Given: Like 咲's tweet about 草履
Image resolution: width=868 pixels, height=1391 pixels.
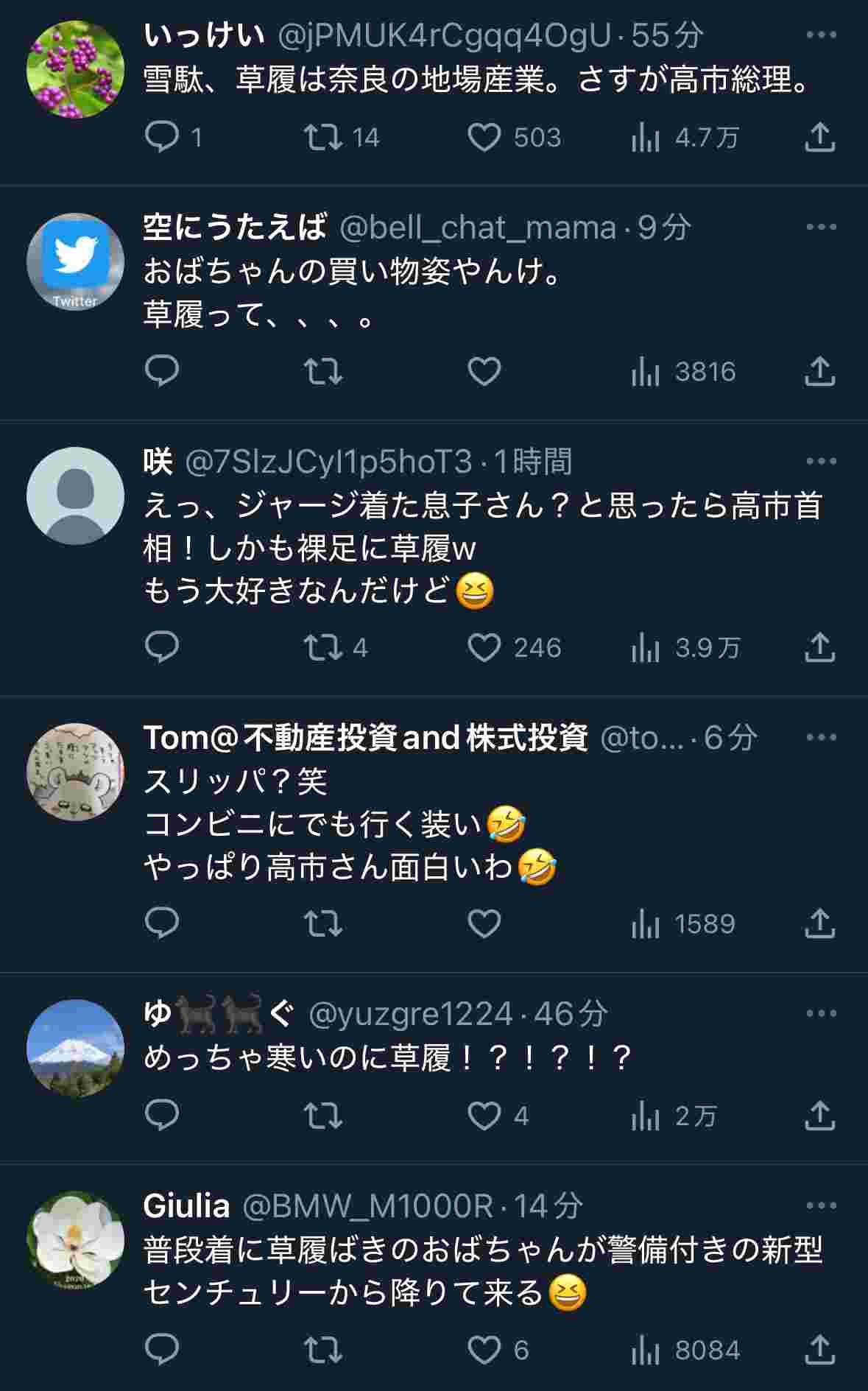Looking at the screenshot, I should pyautogui.click(x=487, y=649).
